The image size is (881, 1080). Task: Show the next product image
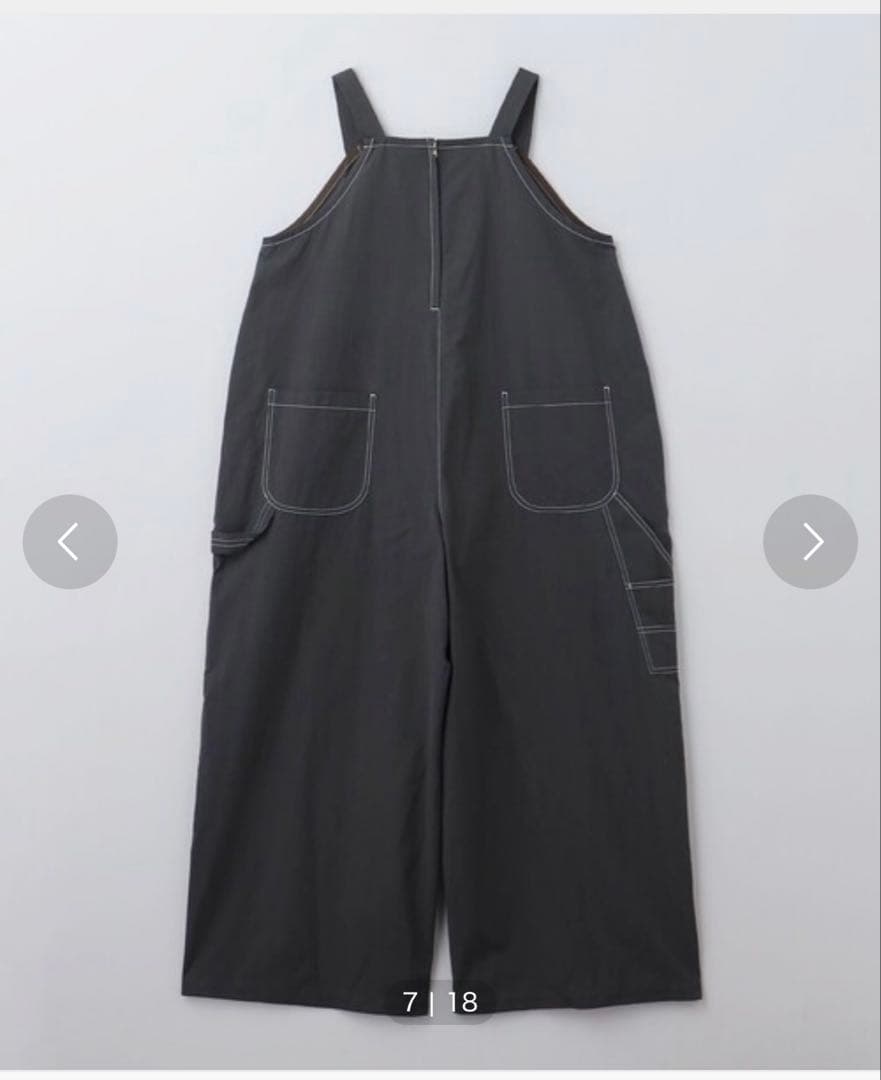tap(810, 541)
